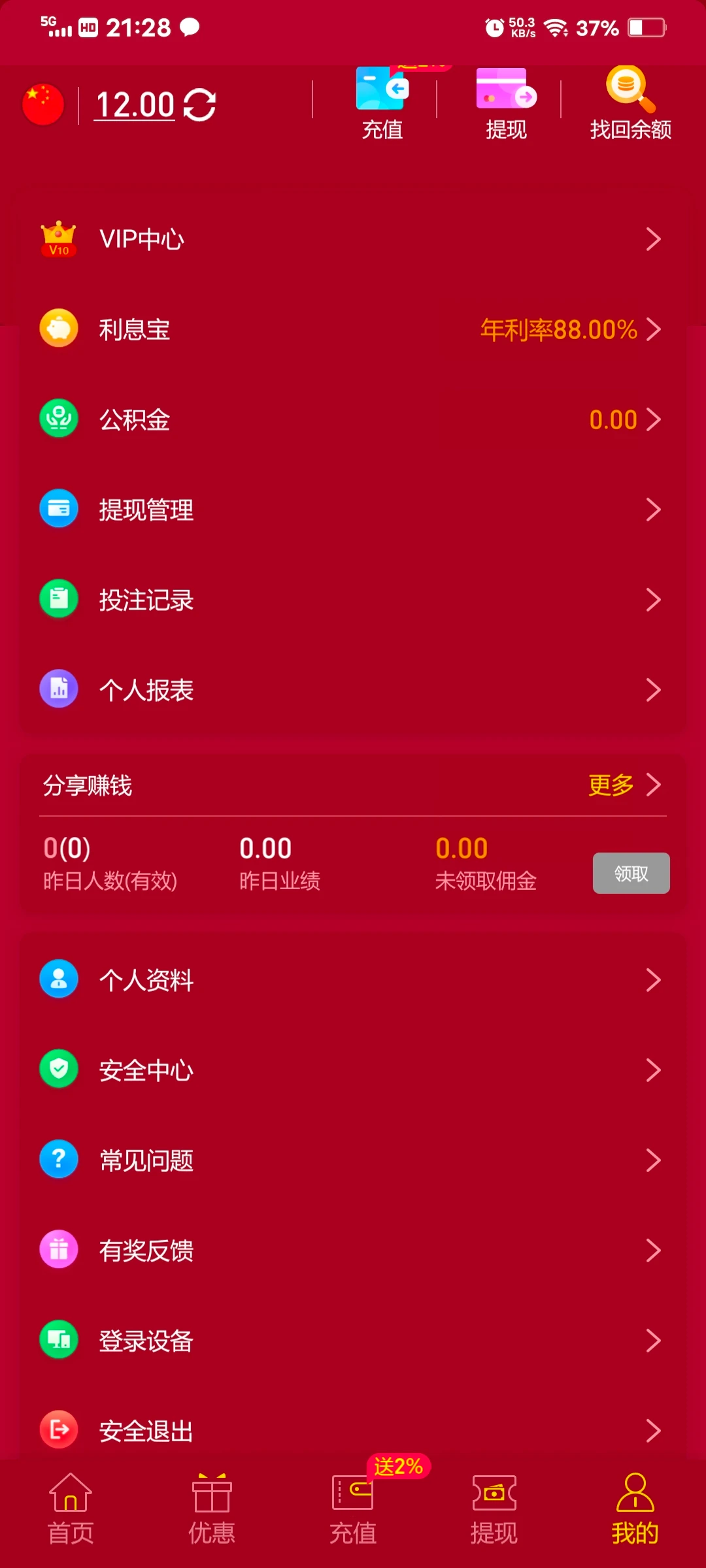706x1568 pixels.
Task: Tap the 利息宝 piggy bank icon
Action: pyautogui.click(x=58, y=328)
